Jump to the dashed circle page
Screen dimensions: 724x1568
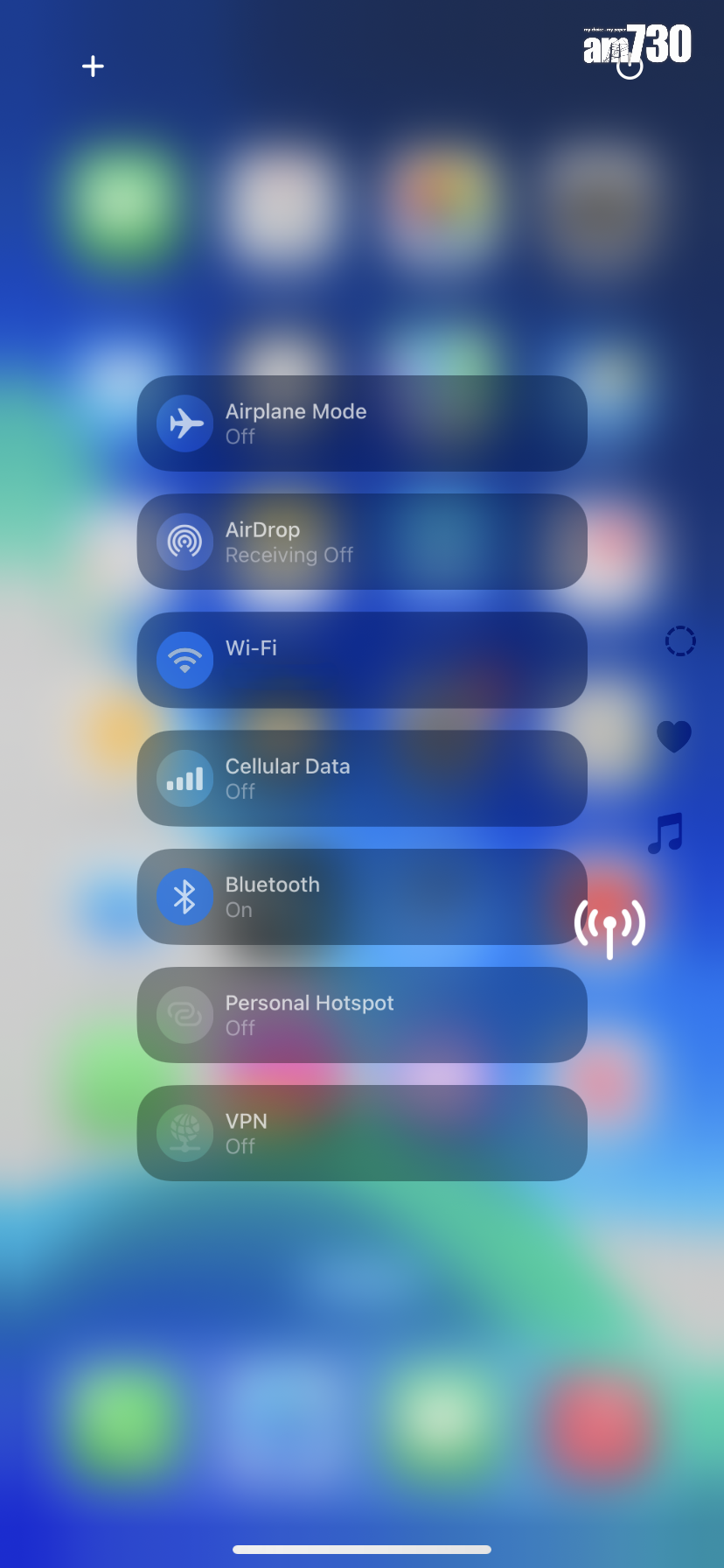[680, 641]
